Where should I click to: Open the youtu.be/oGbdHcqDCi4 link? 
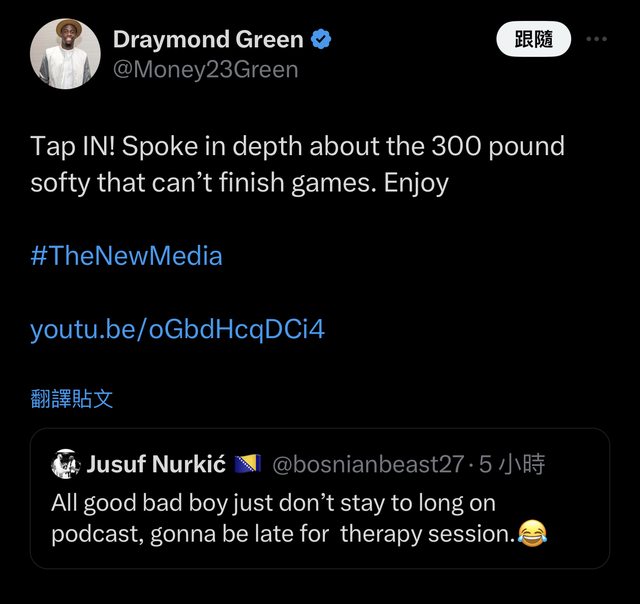(x=177, y=329)
